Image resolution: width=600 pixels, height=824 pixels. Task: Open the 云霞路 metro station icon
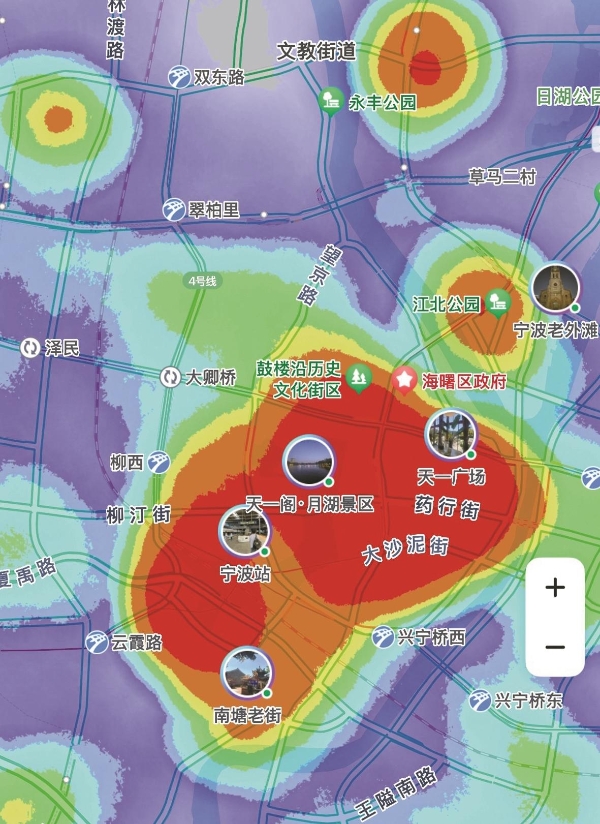(x=96, y=642)
